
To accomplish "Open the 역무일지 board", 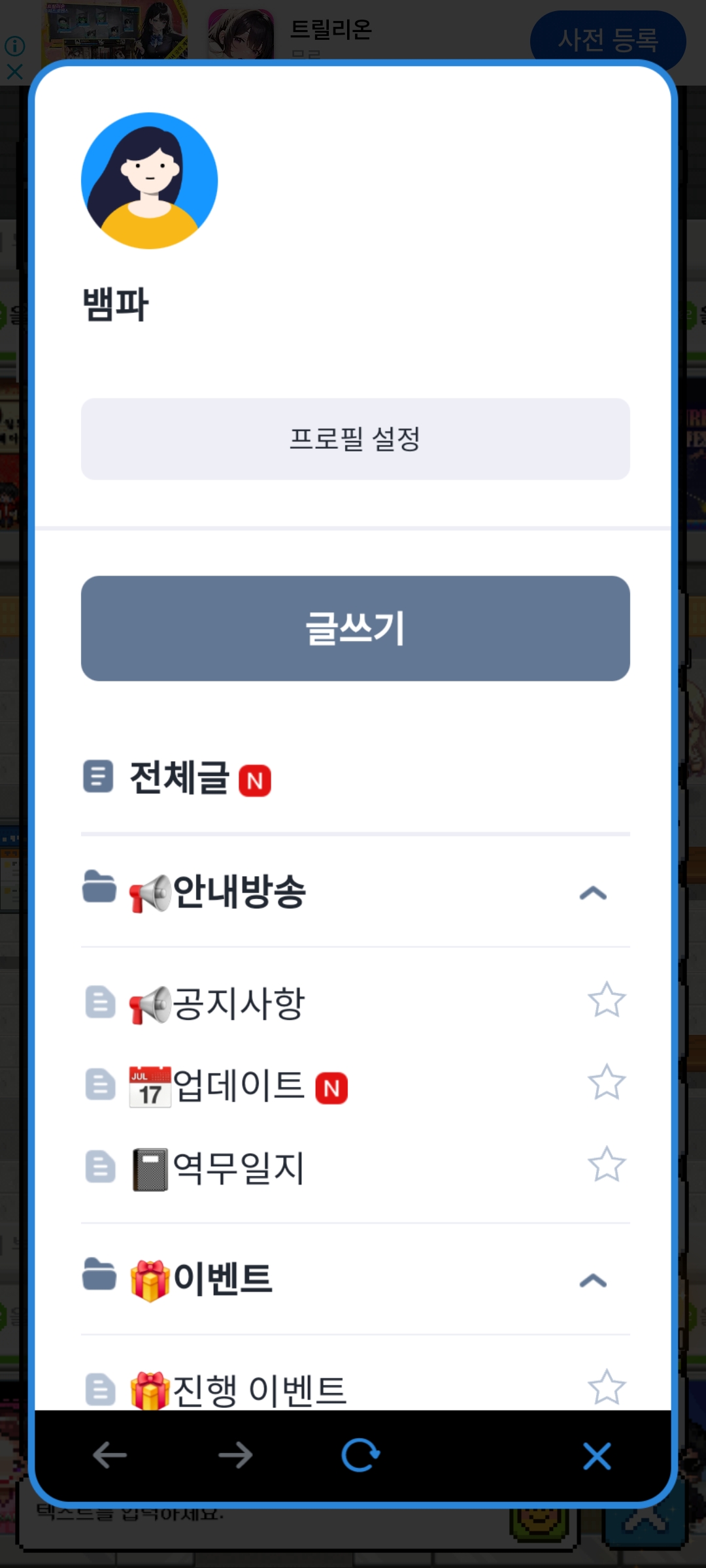I will (239, 1168).
